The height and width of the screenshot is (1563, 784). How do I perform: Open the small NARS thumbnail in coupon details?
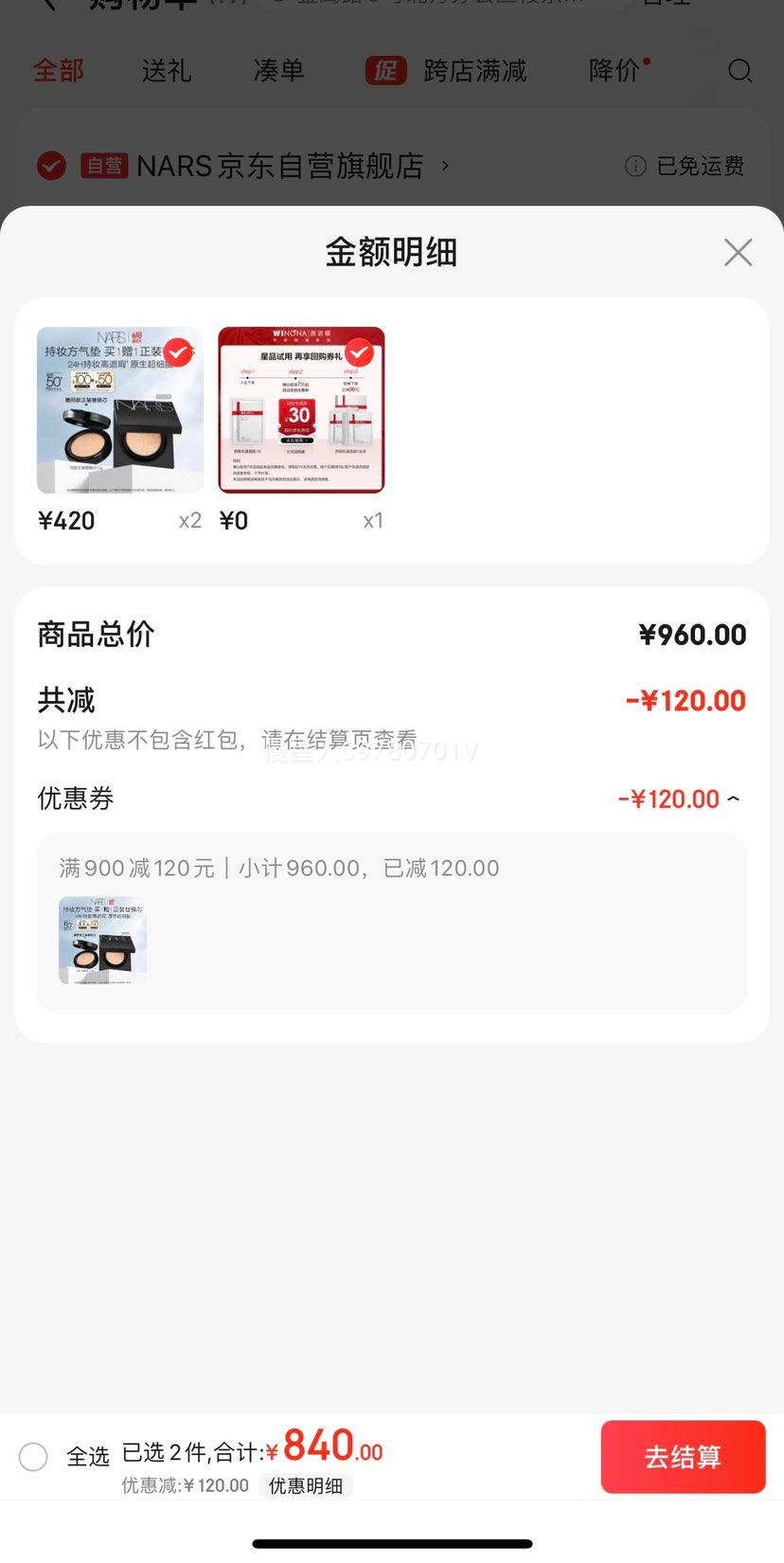point(102,940)
